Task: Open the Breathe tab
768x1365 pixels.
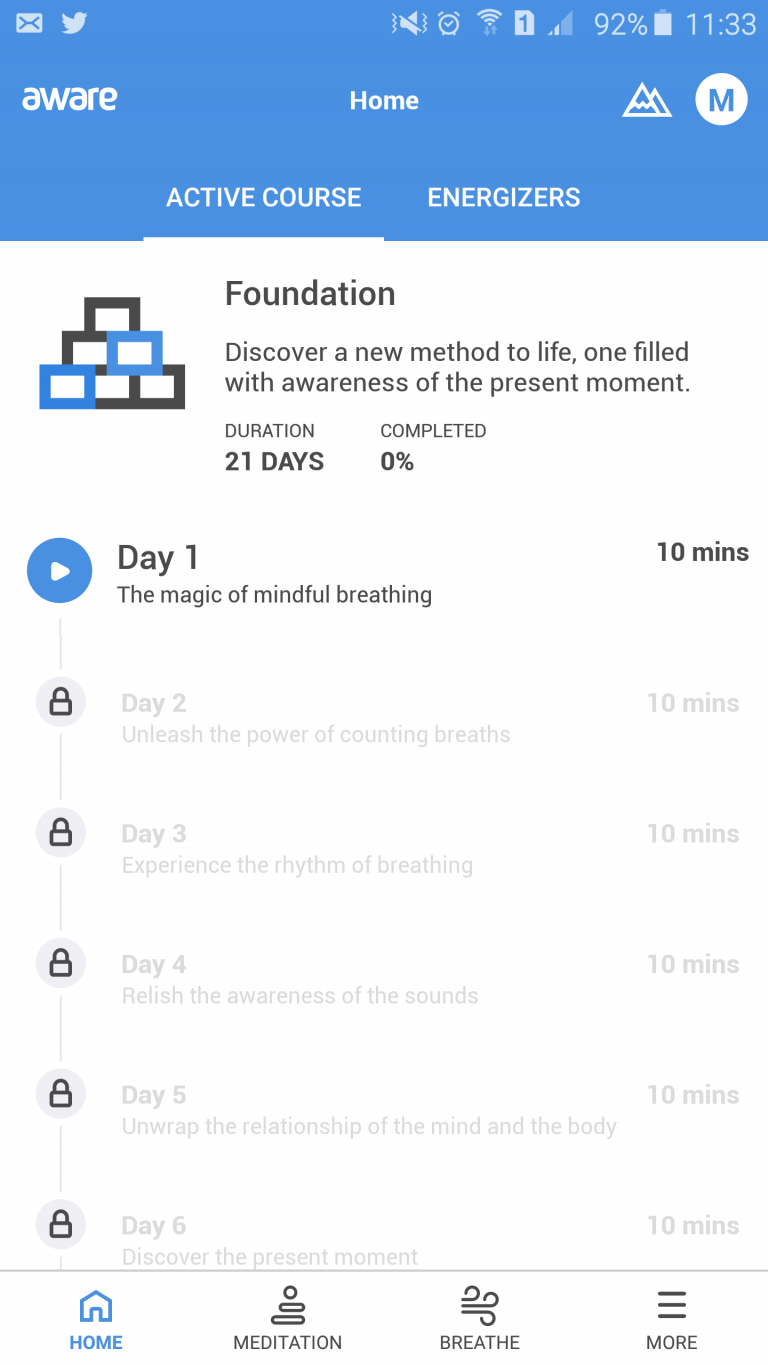Action: pyautogui.click(x=480, y=1319)
